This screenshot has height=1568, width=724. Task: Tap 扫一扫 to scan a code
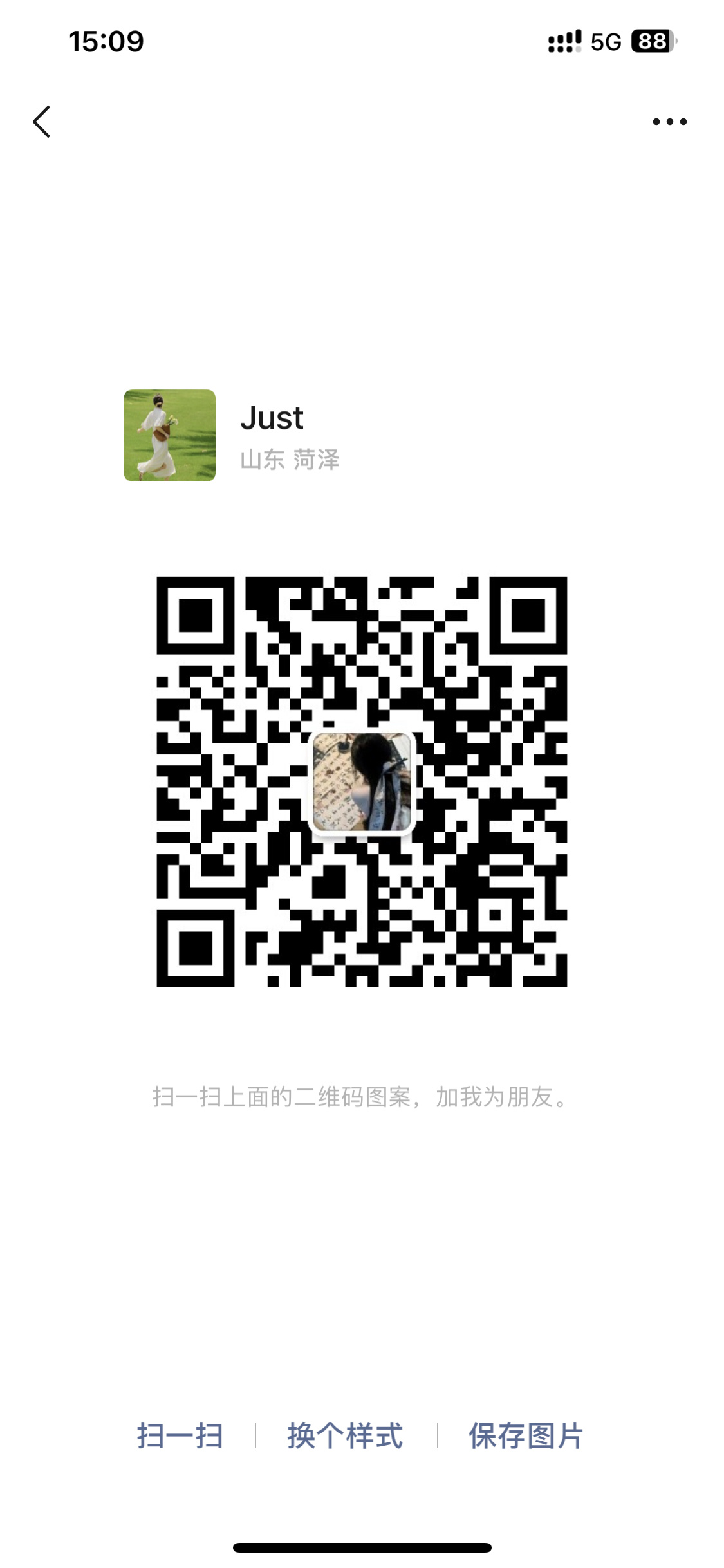(180, 1436)
